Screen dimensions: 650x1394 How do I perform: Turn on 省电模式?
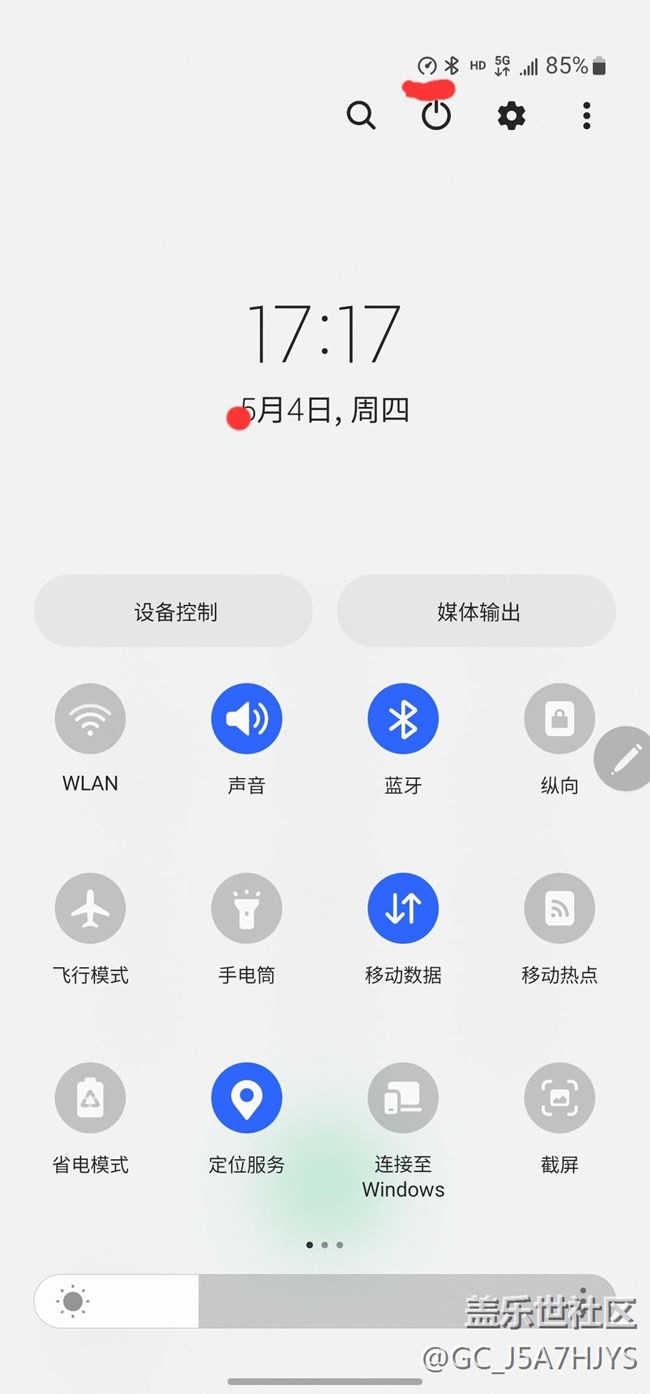[90, 1098]
